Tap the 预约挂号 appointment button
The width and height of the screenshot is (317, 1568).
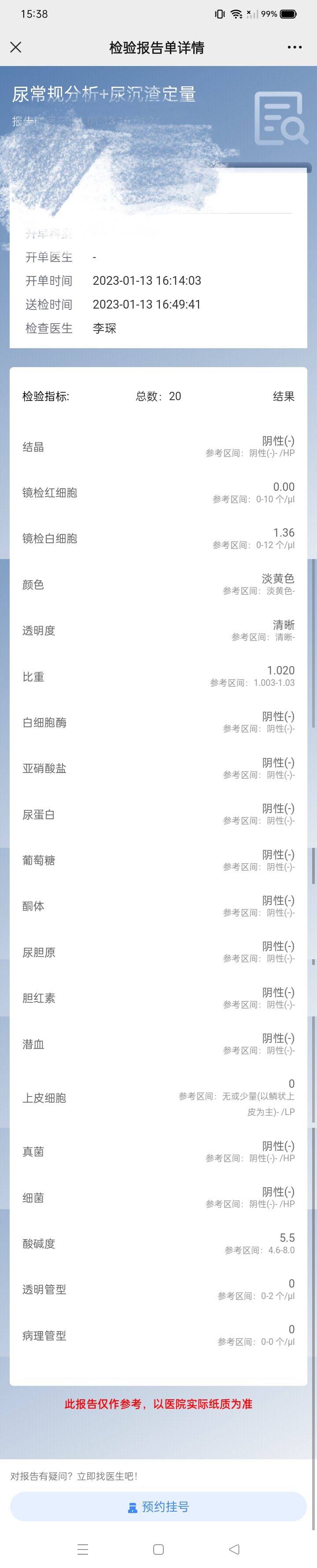158,1506
